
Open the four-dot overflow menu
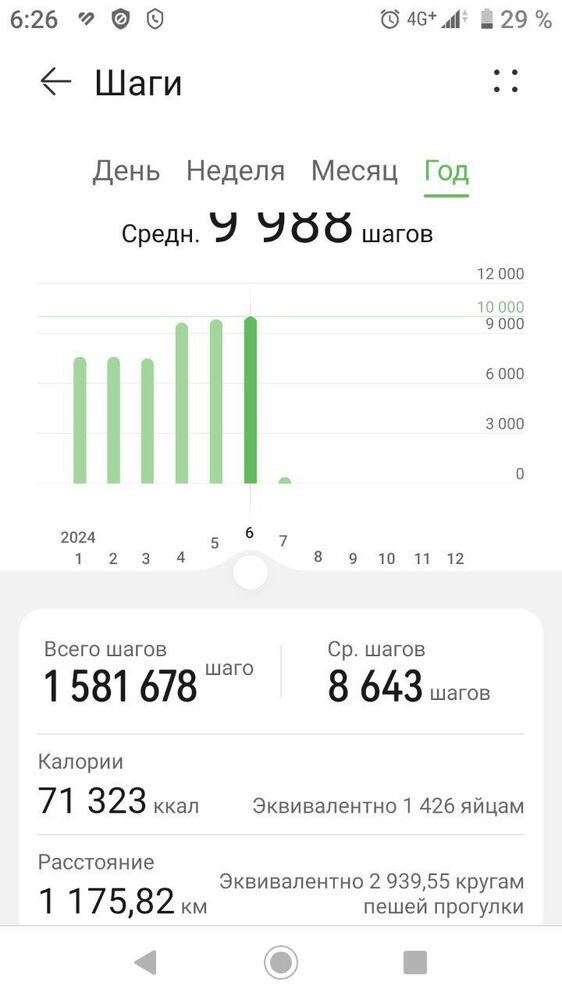[506, 82]
